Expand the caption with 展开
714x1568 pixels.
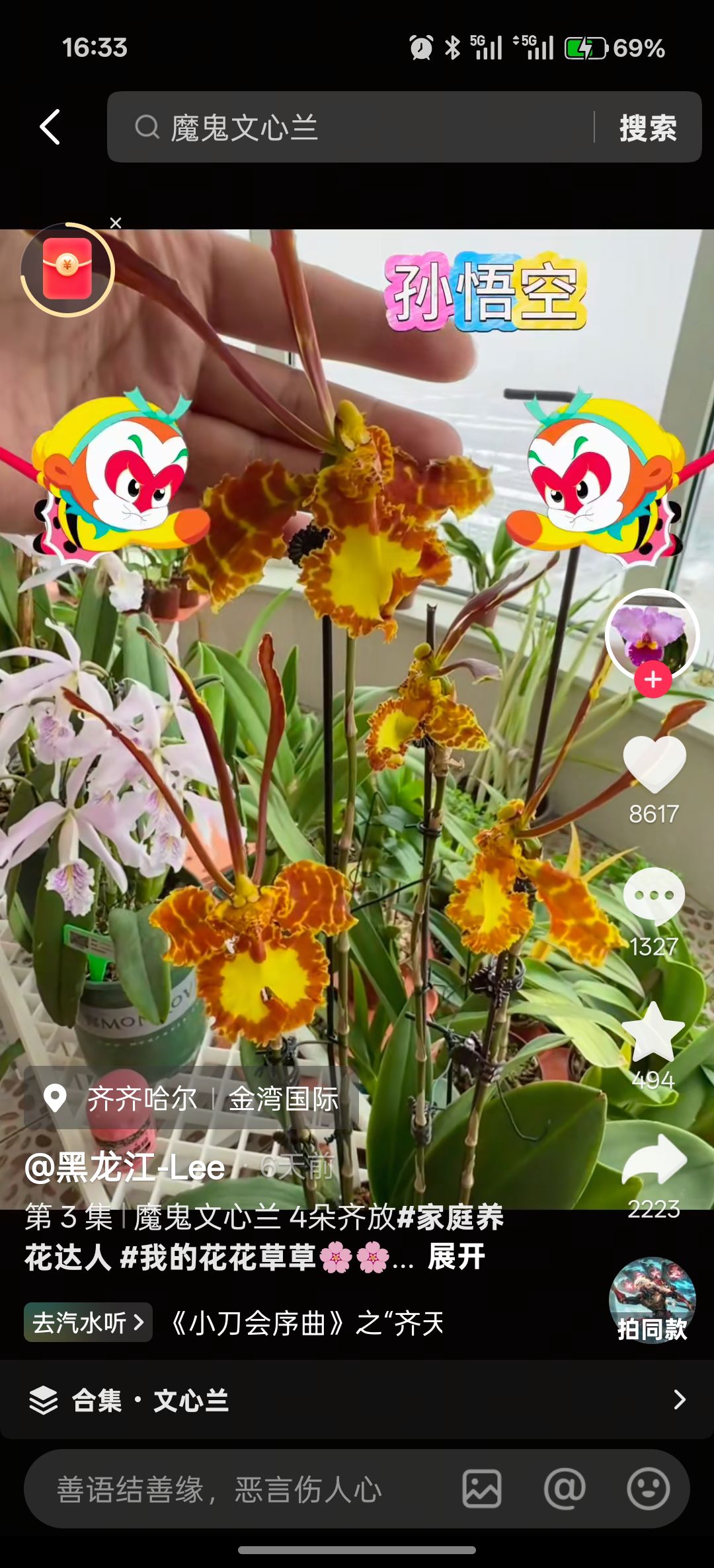pos(456,1257)
